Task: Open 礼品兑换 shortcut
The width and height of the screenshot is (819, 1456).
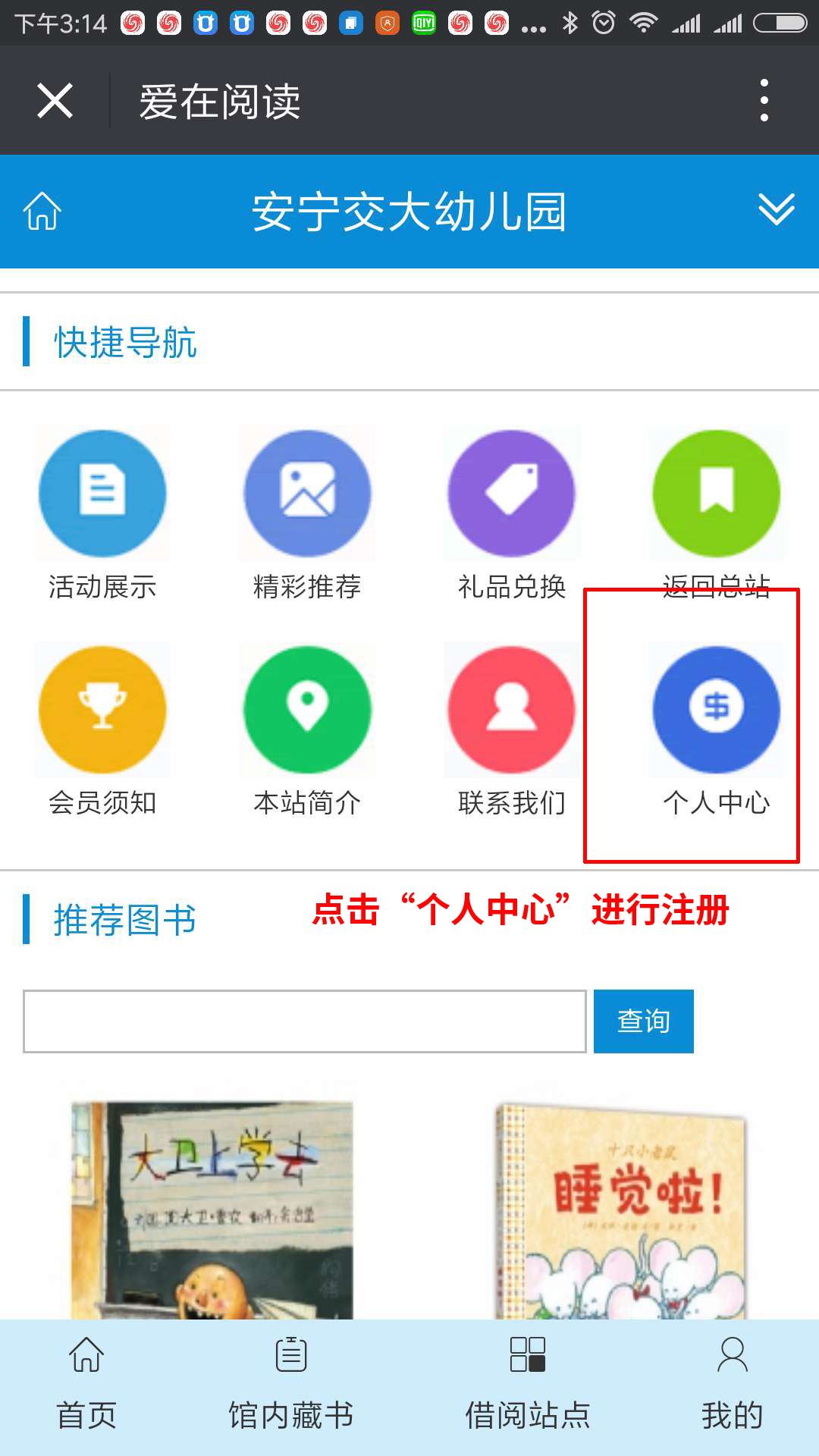Action: click(x=512, y=494)
